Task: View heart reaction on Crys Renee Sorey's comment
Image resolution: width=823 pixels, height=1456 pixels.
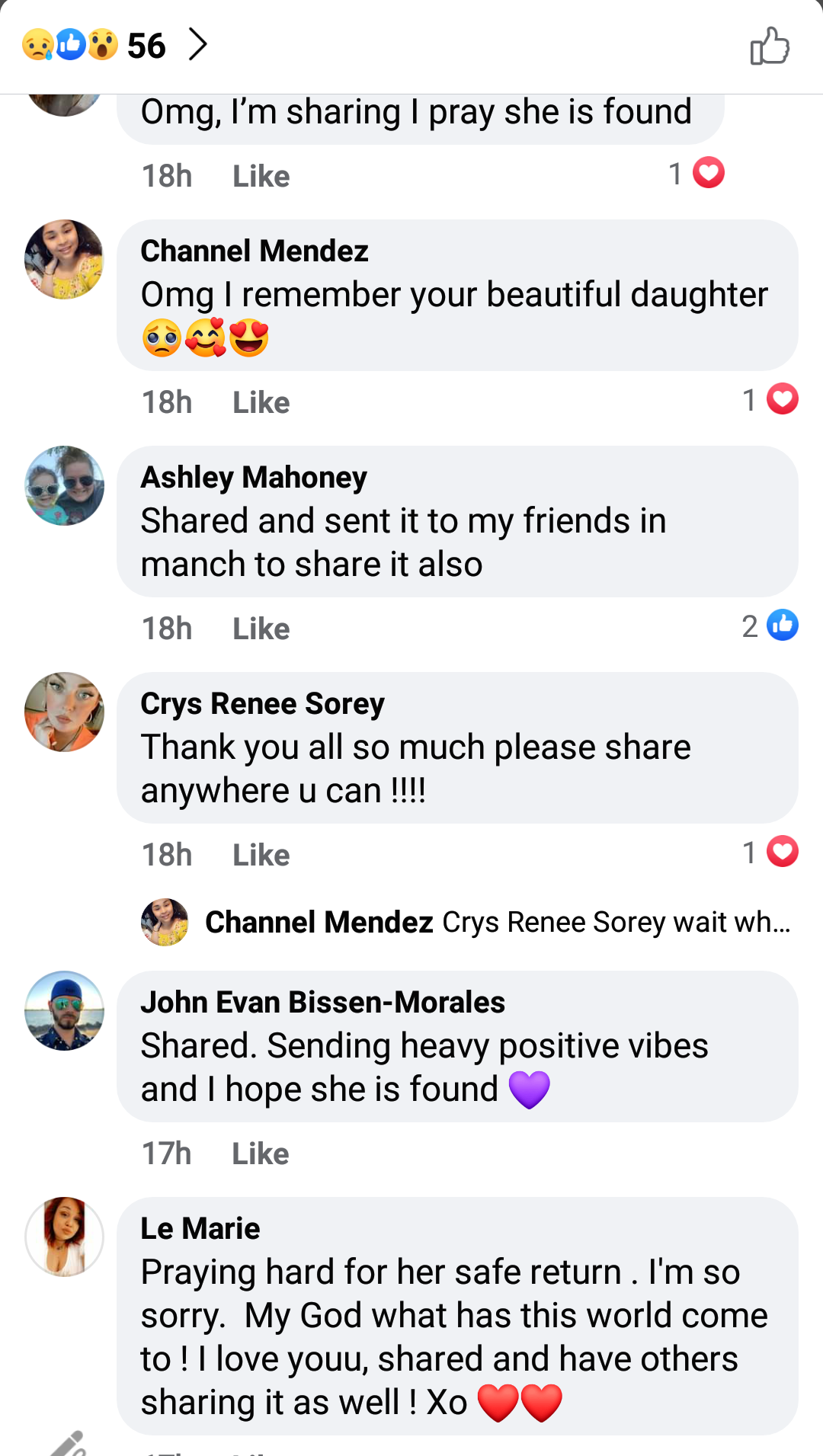Action: point(770,852)
